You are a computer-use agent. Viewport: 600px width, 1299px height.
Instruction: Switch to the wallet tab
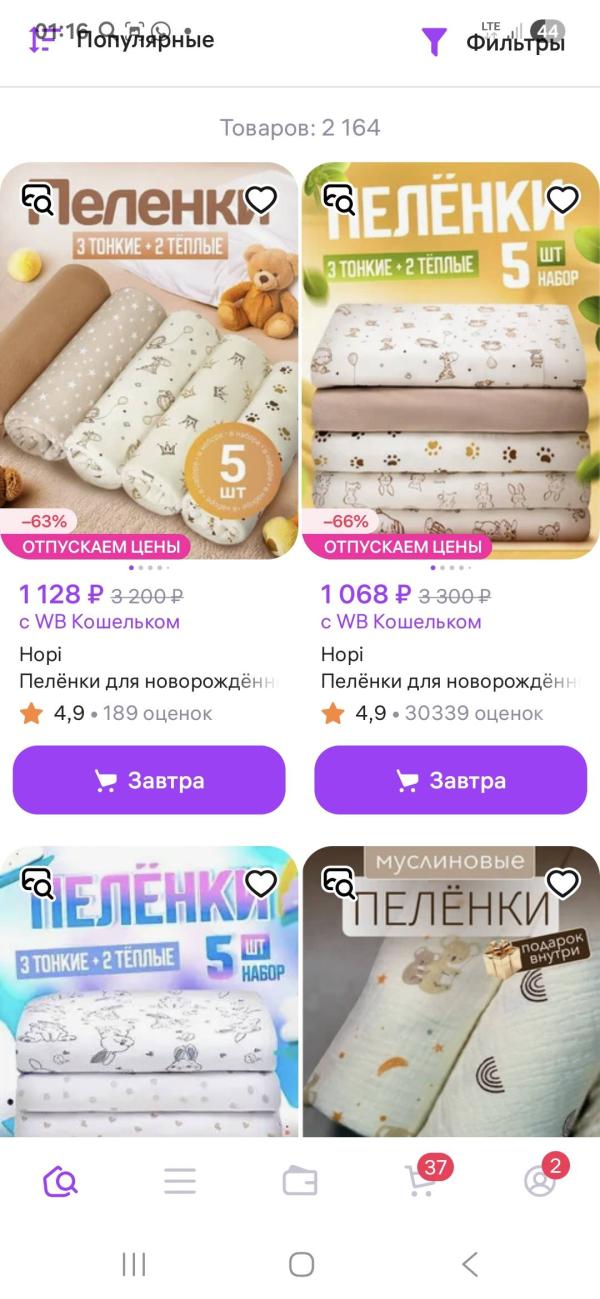point(300,1181)
